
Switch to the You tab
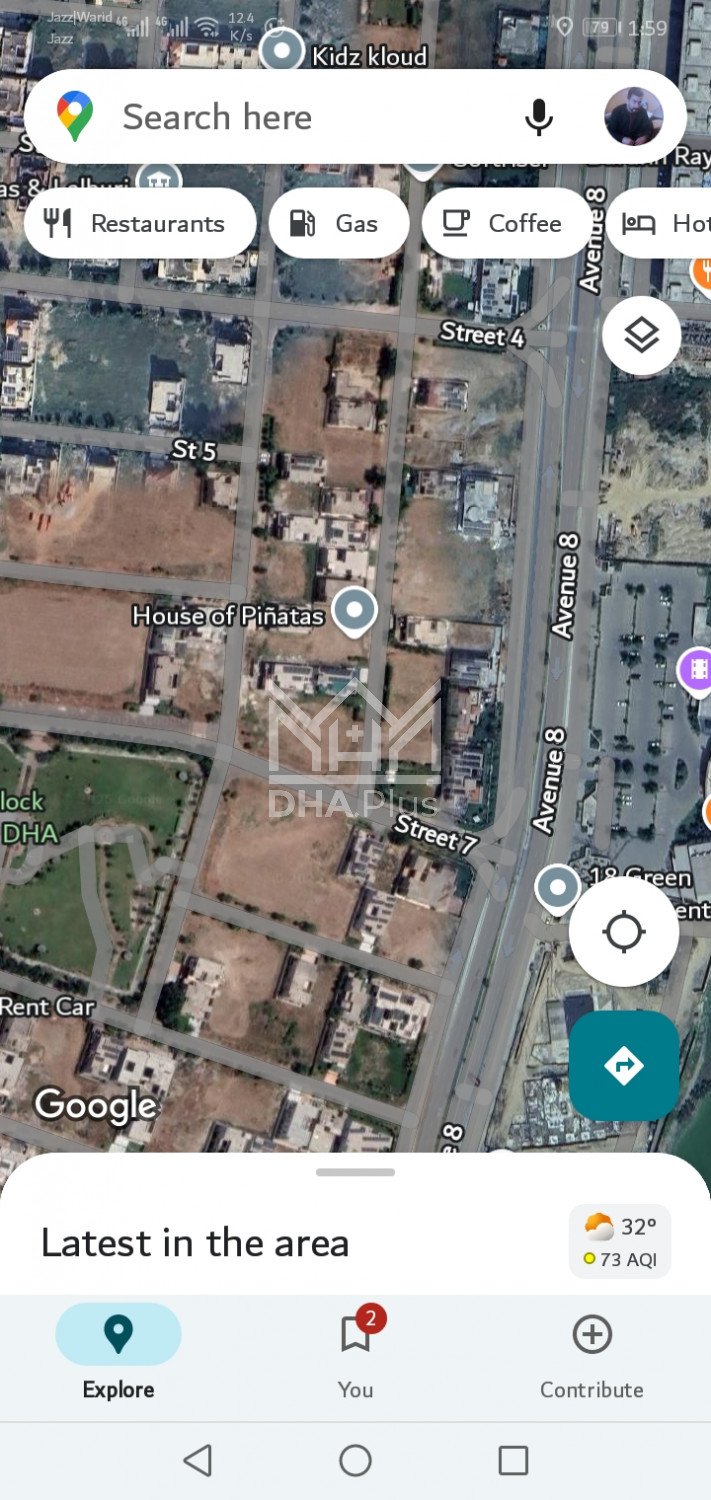(x=355, y=1357)
